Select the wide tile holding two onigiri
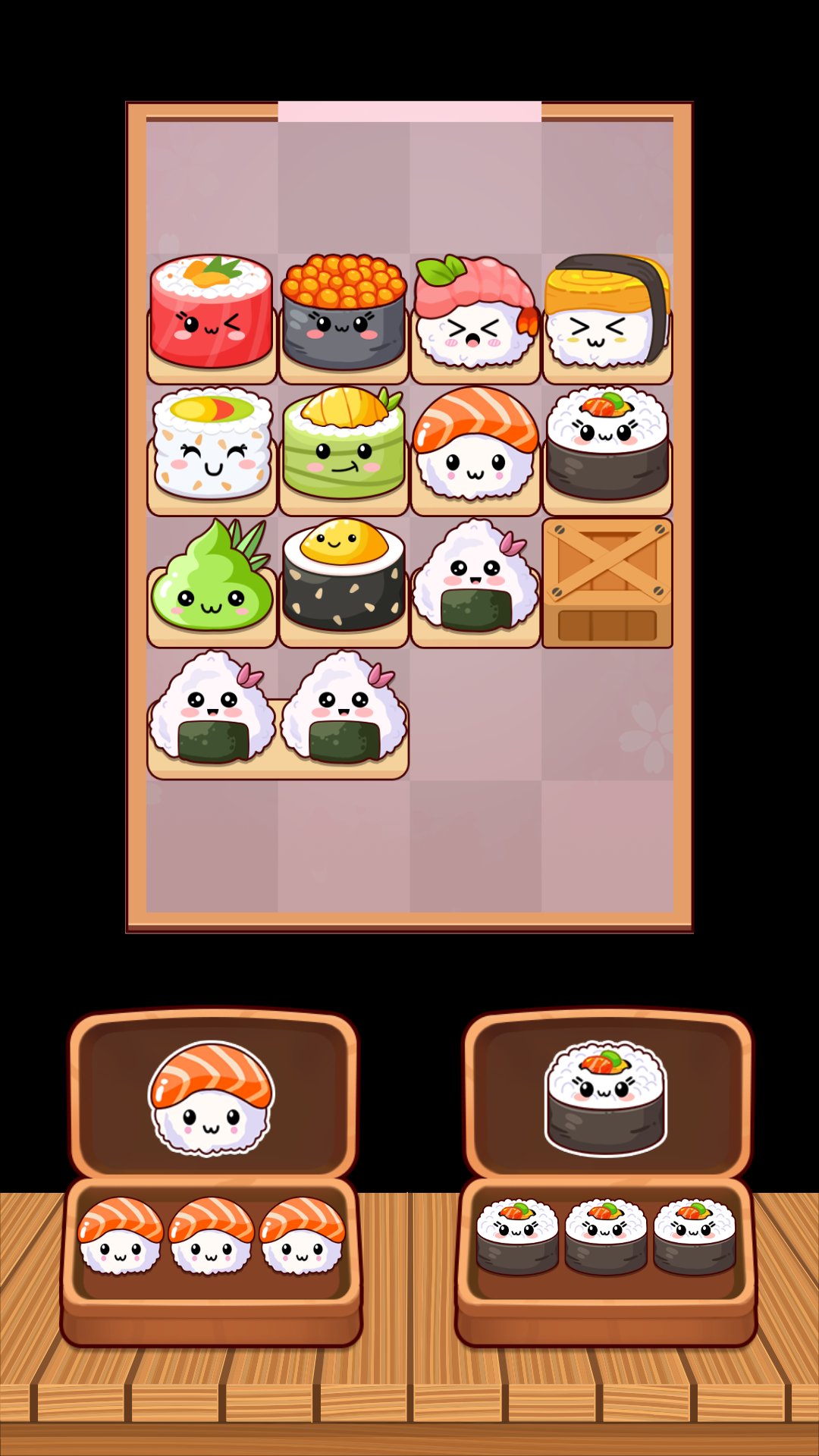The height and width of the screenshot is (1456, 819). pos(278,713)
